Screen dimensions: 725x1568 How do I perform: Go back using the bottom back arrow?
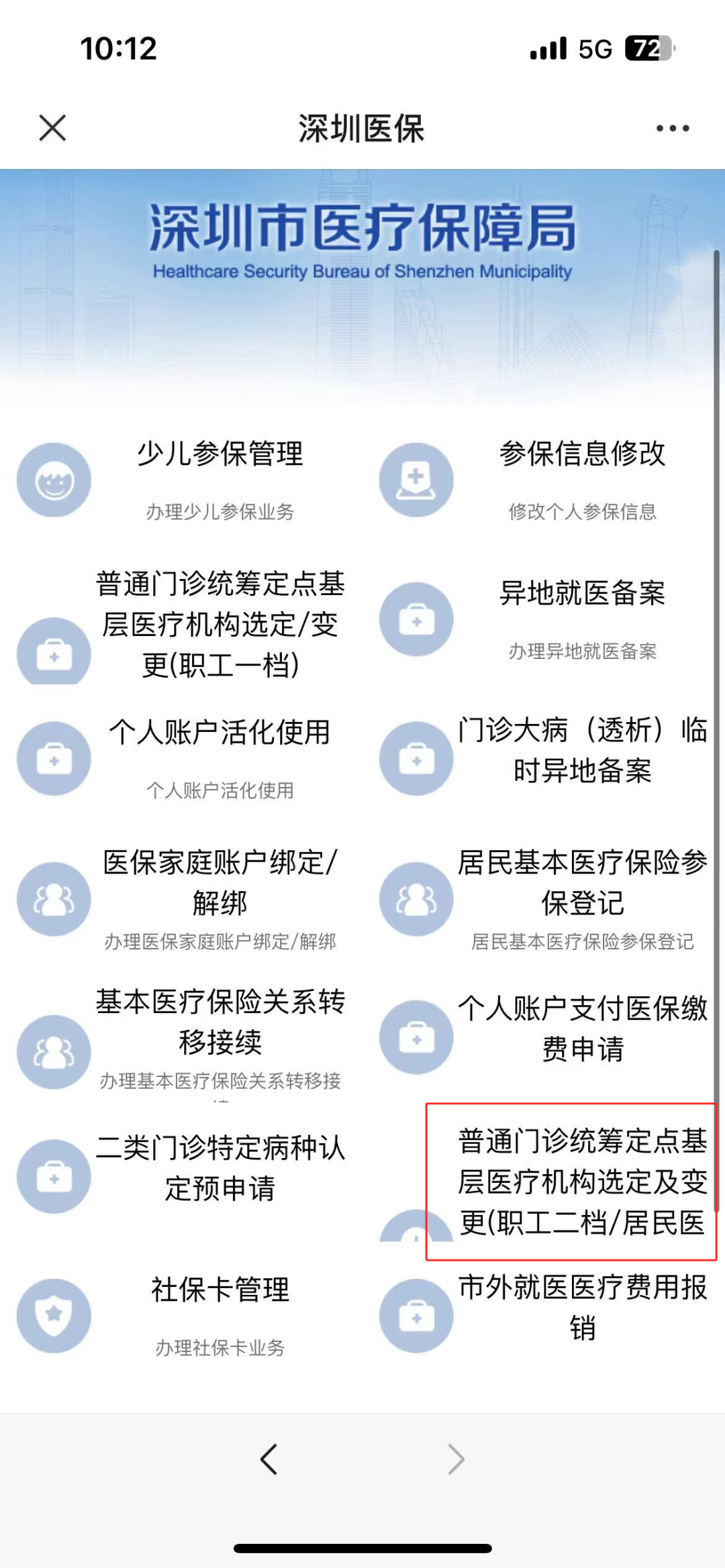coord(269,1459)
